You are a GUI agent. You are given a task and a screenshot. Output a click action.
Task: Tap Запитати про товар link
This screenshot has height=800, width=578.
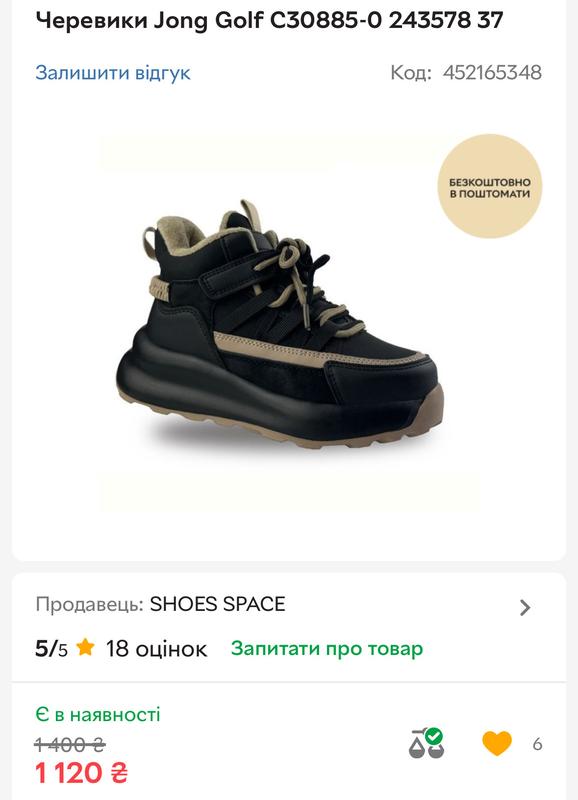point(326,649)
